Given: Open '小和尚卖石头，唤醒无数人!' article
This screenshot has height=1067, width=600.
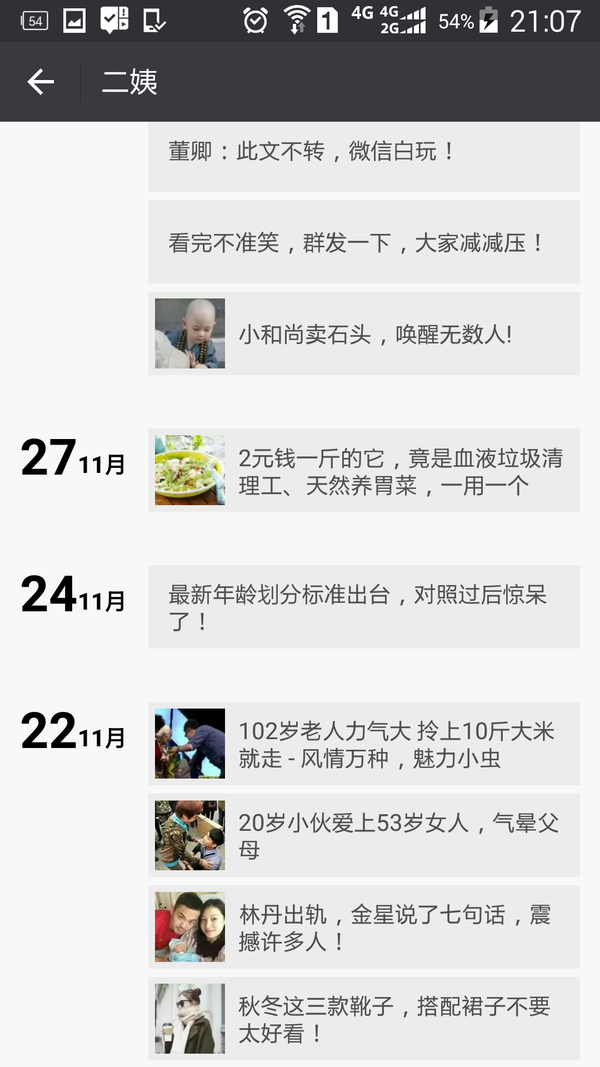Looking at the screenshot, I should click(364, 333).
